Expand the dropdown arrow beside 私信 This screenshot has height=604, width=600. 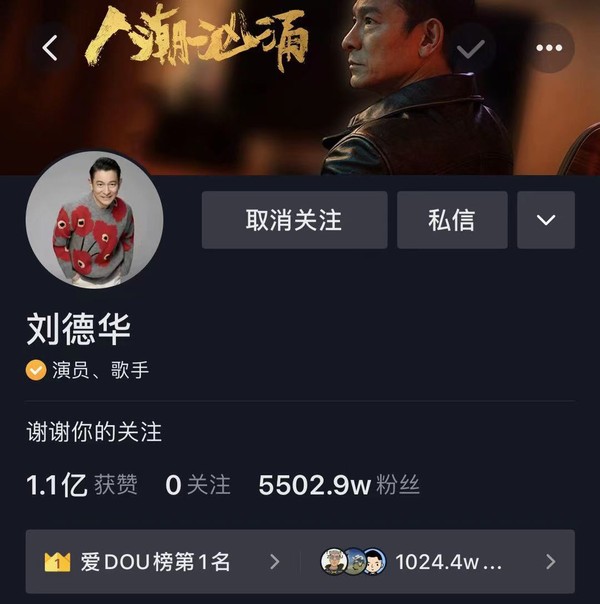point(546,220)
